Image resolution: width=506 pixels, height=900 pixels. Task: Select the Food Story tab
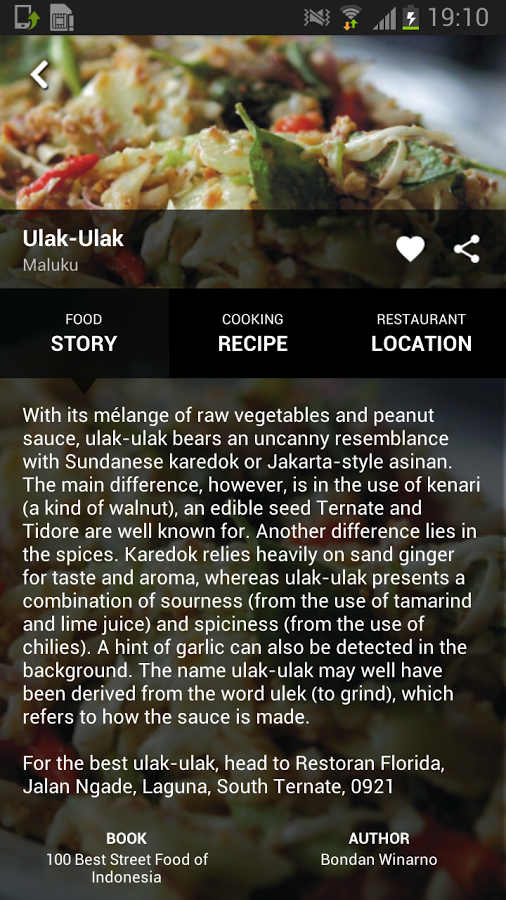point(84,333)
